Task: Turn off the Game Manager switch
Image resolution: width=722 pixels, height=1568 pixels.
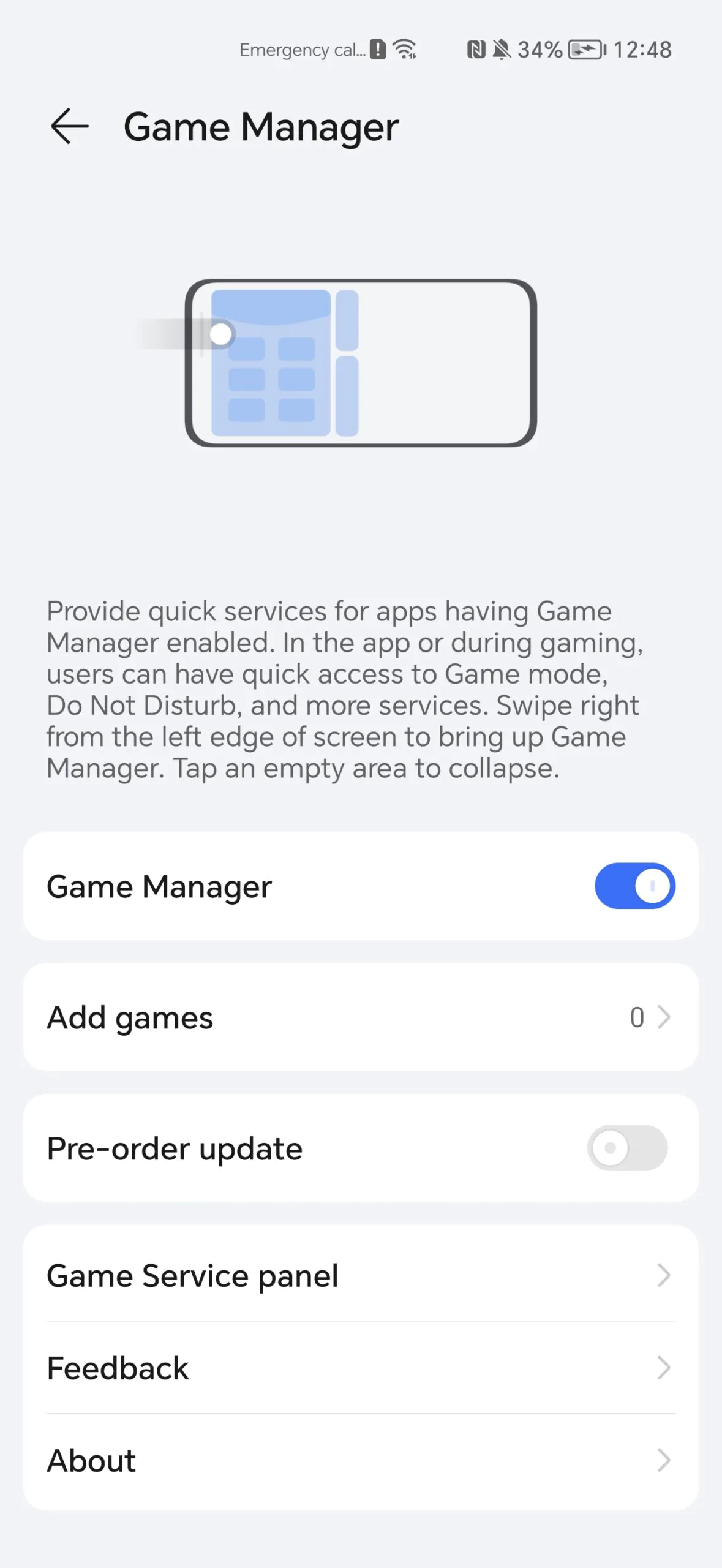Action: tap(634, 886)
